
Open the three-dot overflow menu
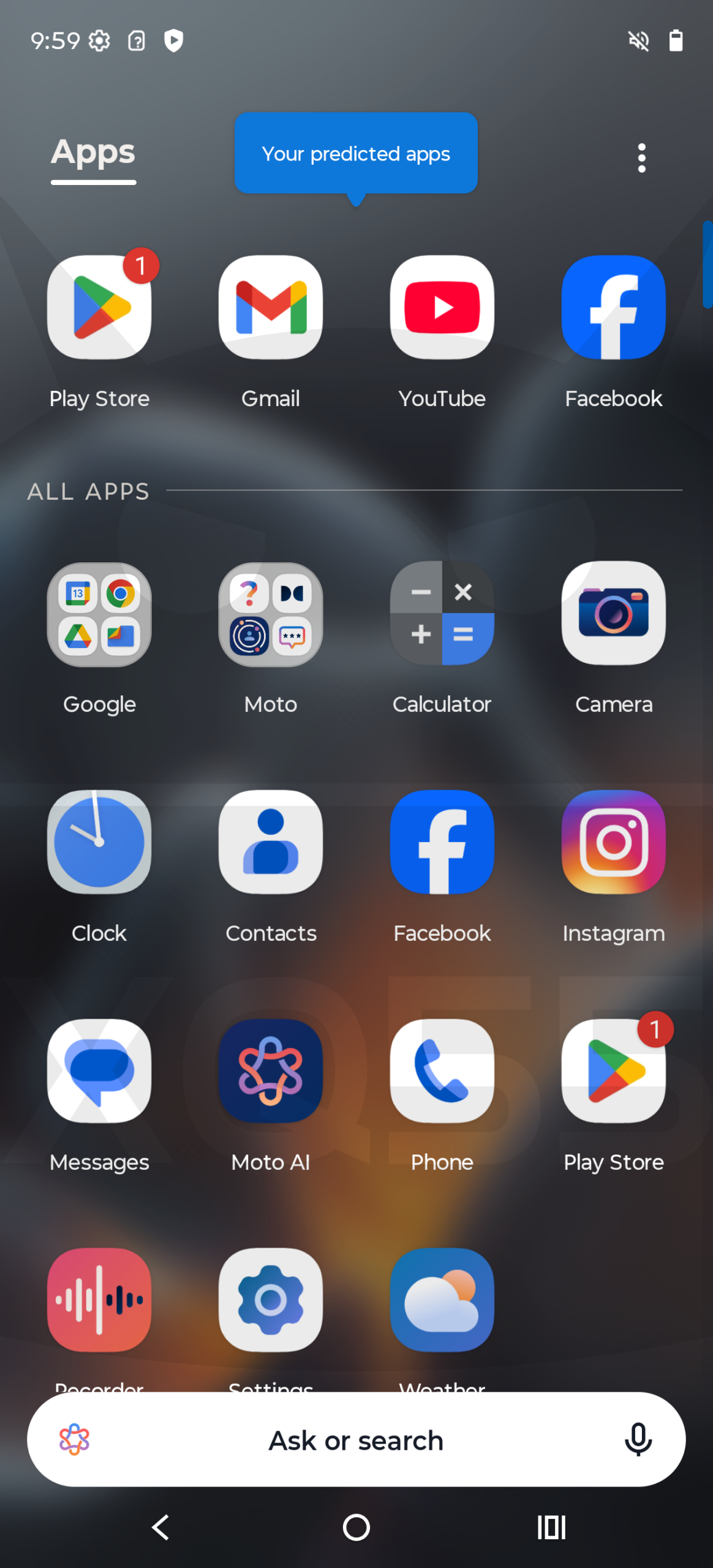(641, 158)
